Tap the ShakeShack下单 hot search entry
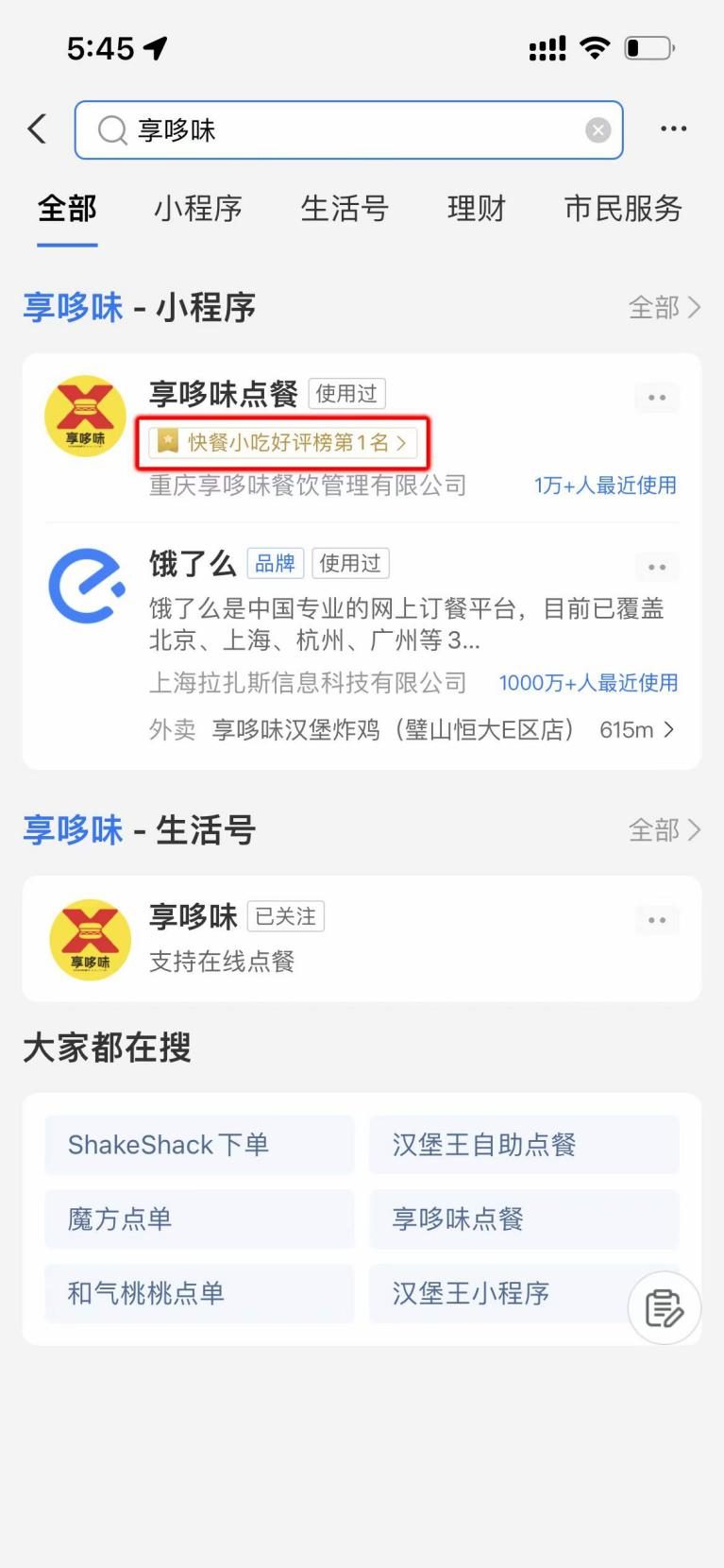 pos(198,1144)
